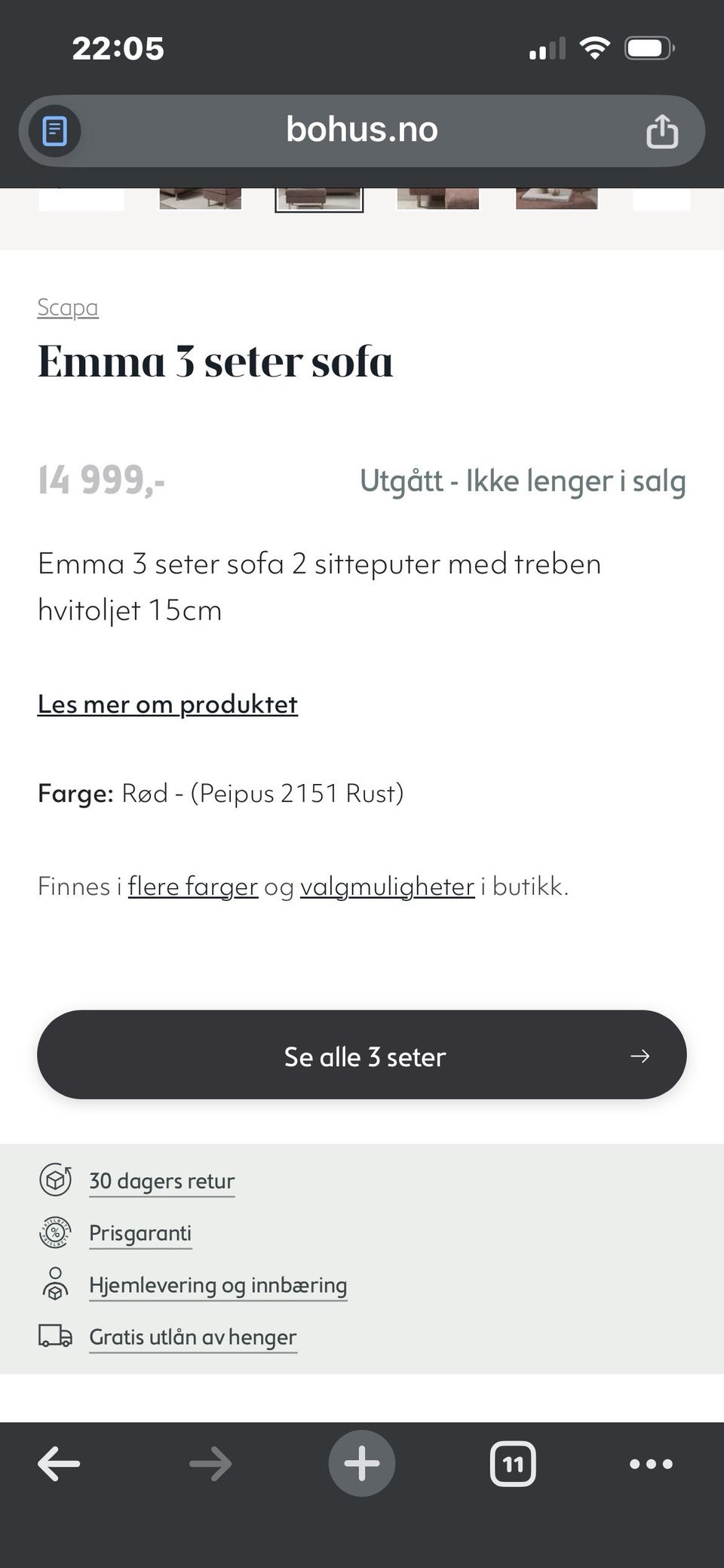The image size is (724, 1568).
Task: Open the reader mode icon in address bar
Action: [54, 131]
